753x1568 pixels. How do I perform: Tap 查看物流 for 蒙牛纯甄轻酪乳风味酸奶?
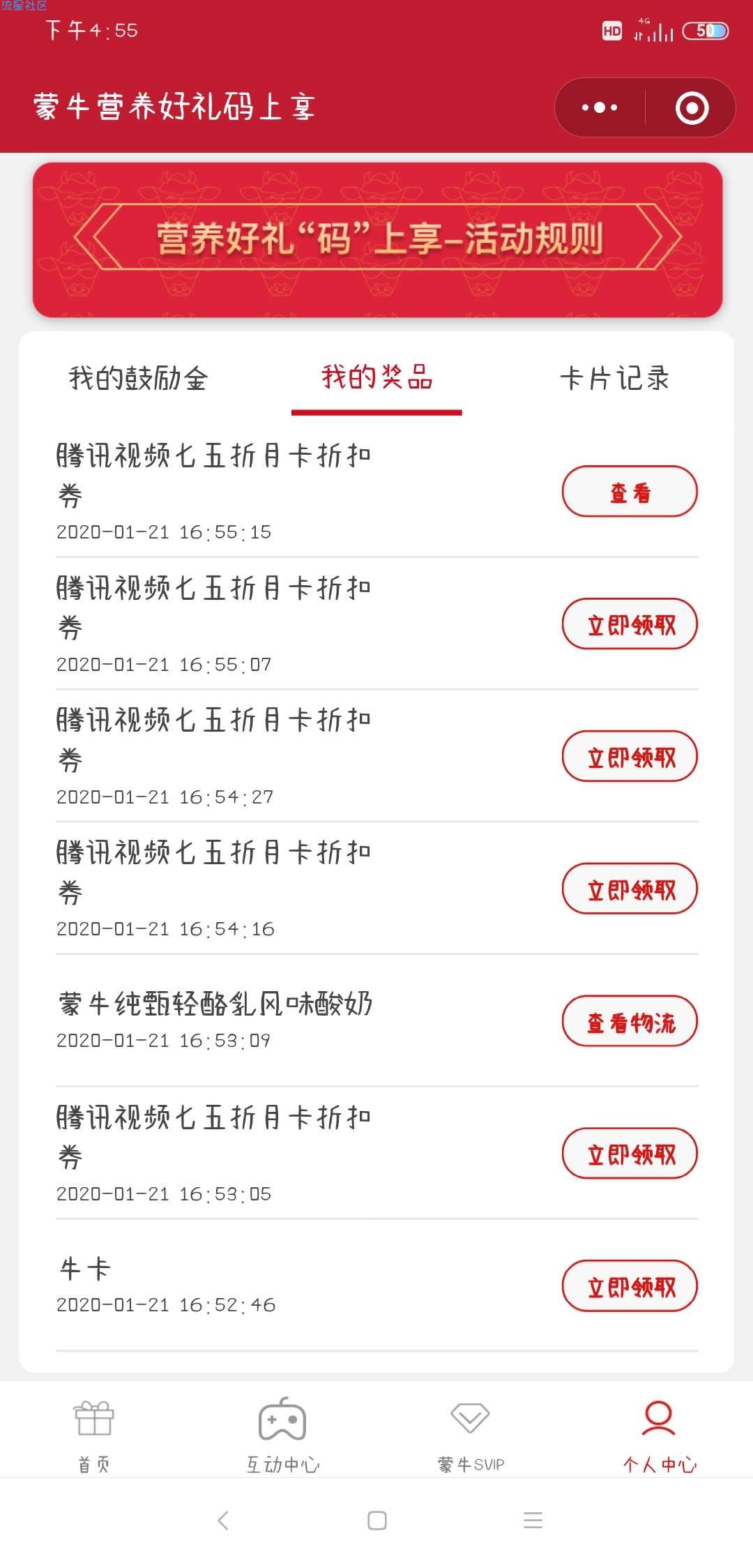click(x=630, y=1022)
